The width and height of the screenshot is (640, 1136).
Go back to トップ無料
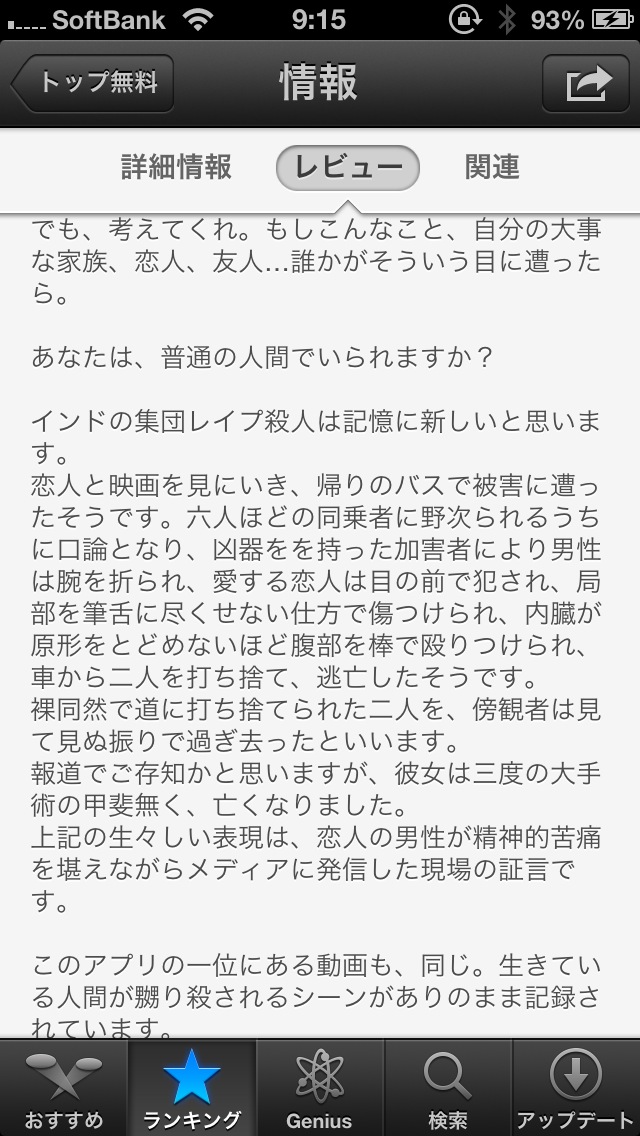(92, 83)
